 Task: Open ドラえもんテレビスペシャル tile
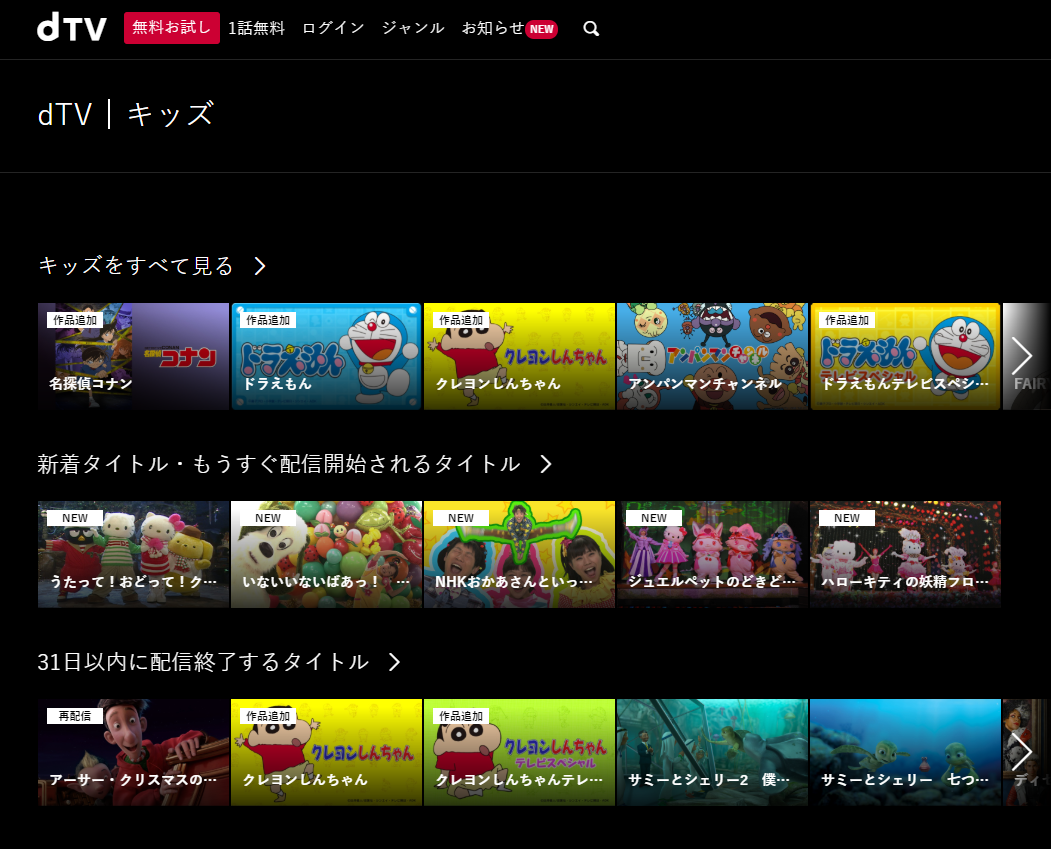coord(905,356)
